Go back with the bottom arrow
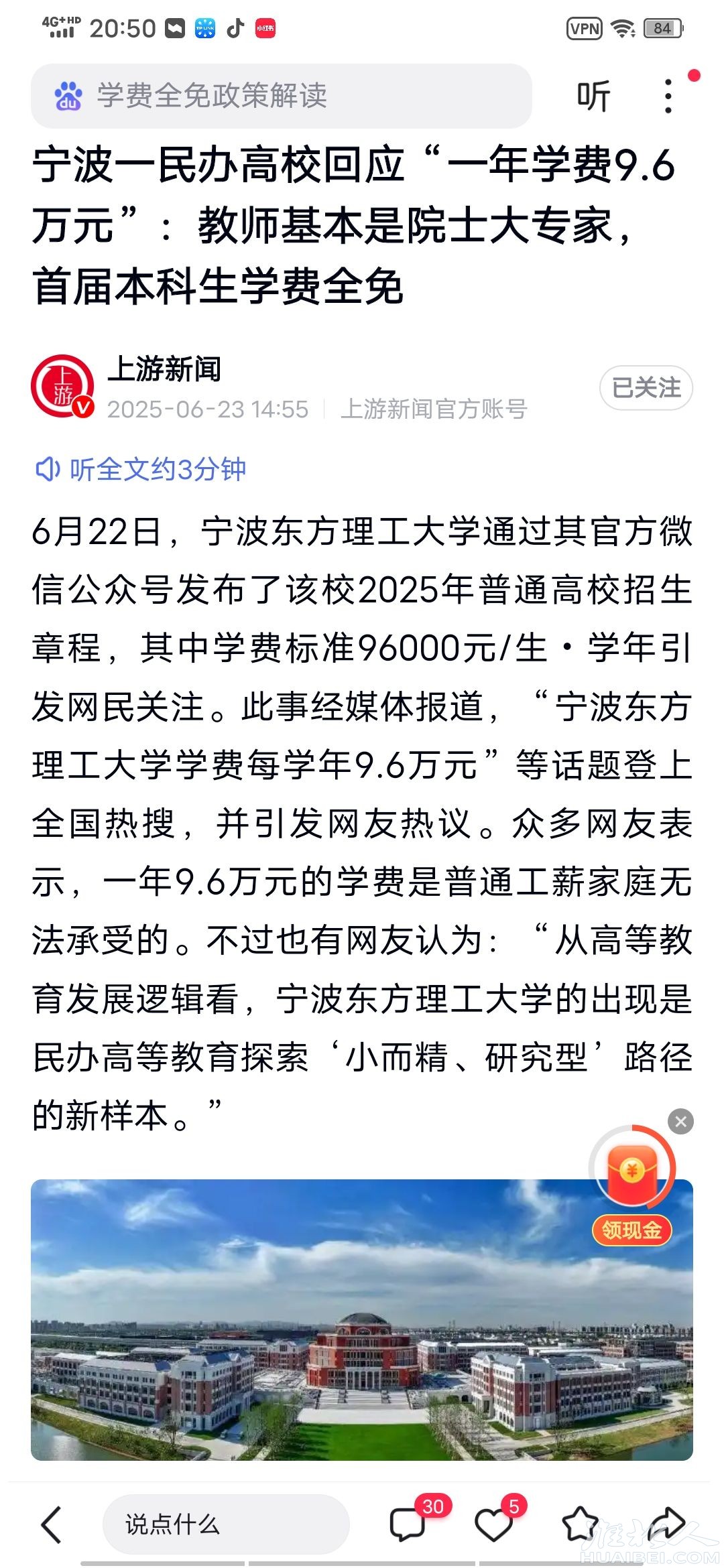 pos(52,1524)
